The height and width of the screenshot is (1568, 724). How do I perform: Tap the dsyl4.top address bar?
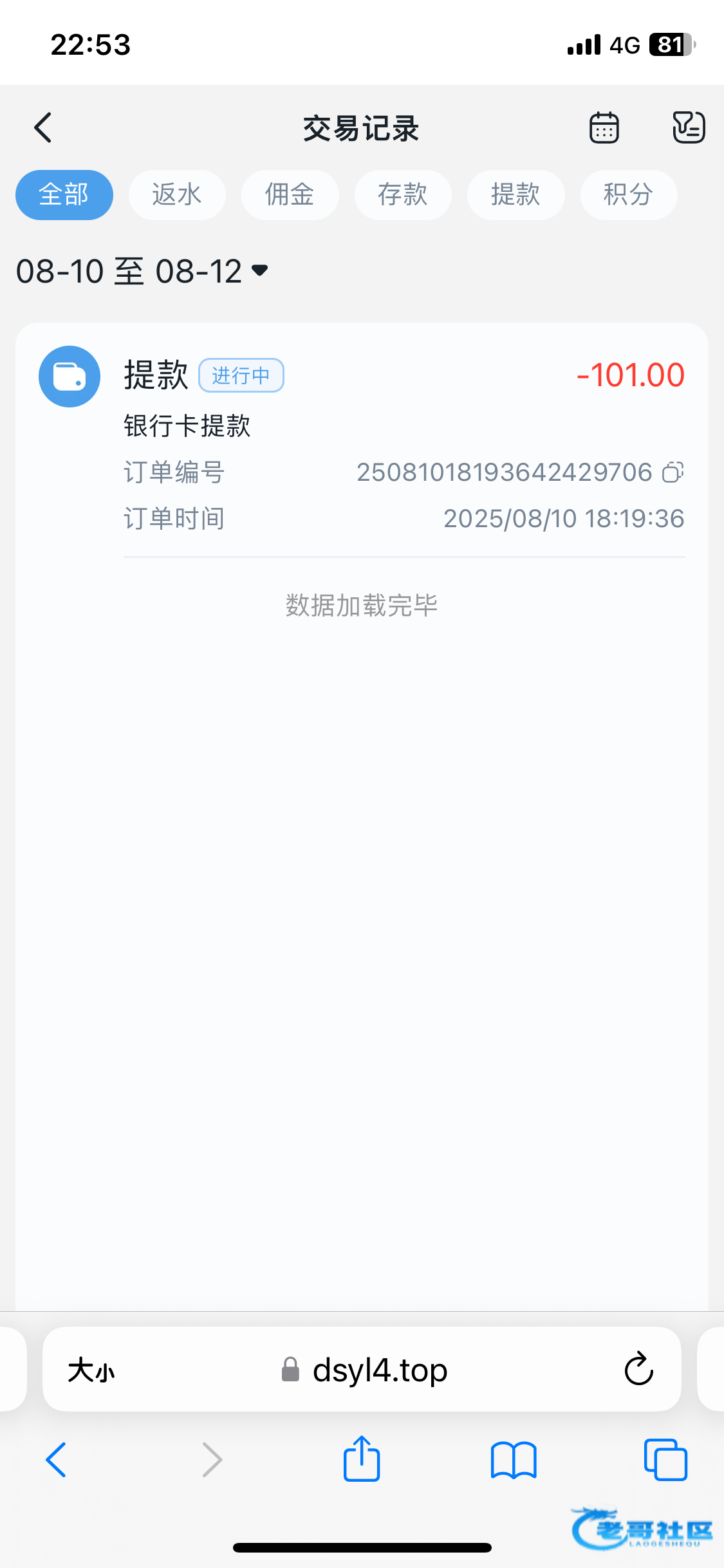click(364, 1370)
